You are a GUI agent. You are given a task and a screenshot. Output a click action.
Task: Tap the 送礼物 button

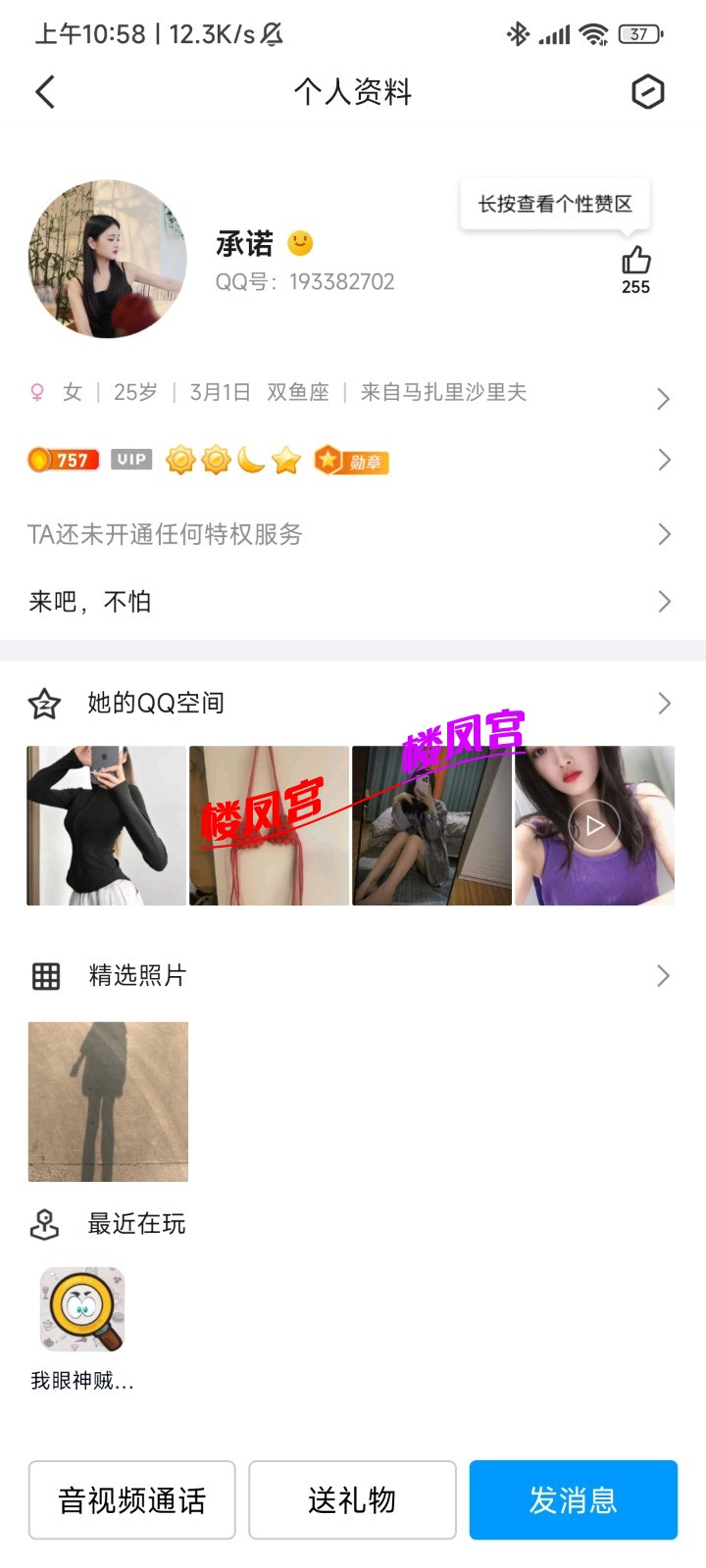click(353, 1500)
